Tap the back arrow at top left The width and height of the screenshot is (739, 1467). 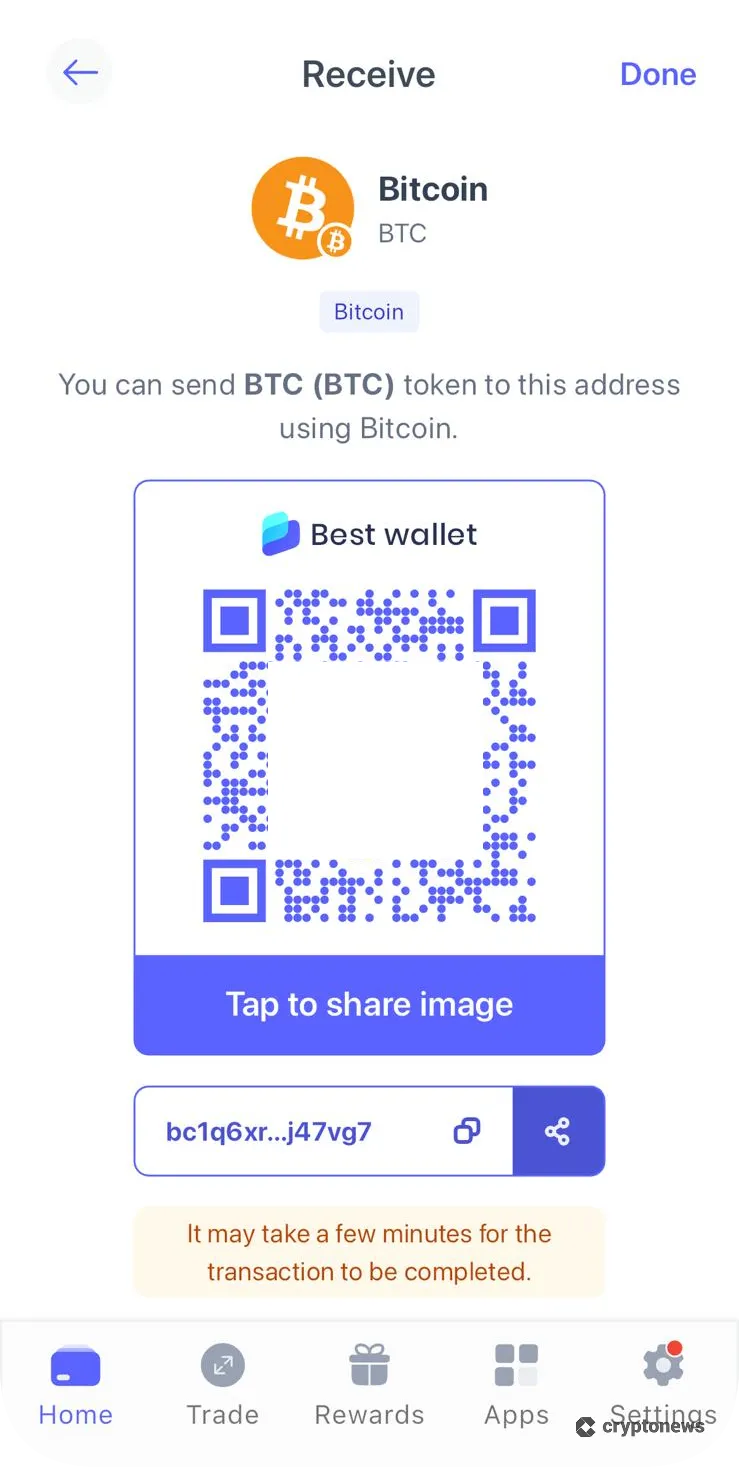coord(79,72)
